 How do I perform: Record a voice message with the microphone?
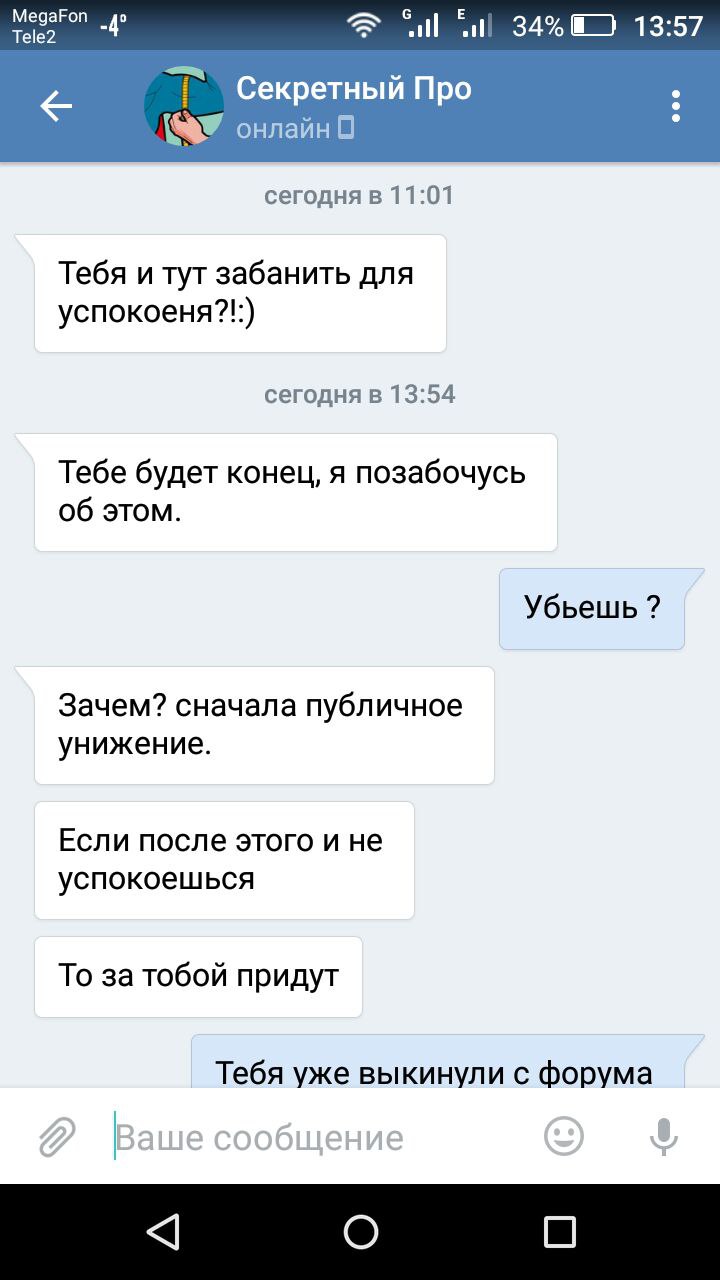coord(664,1137)
